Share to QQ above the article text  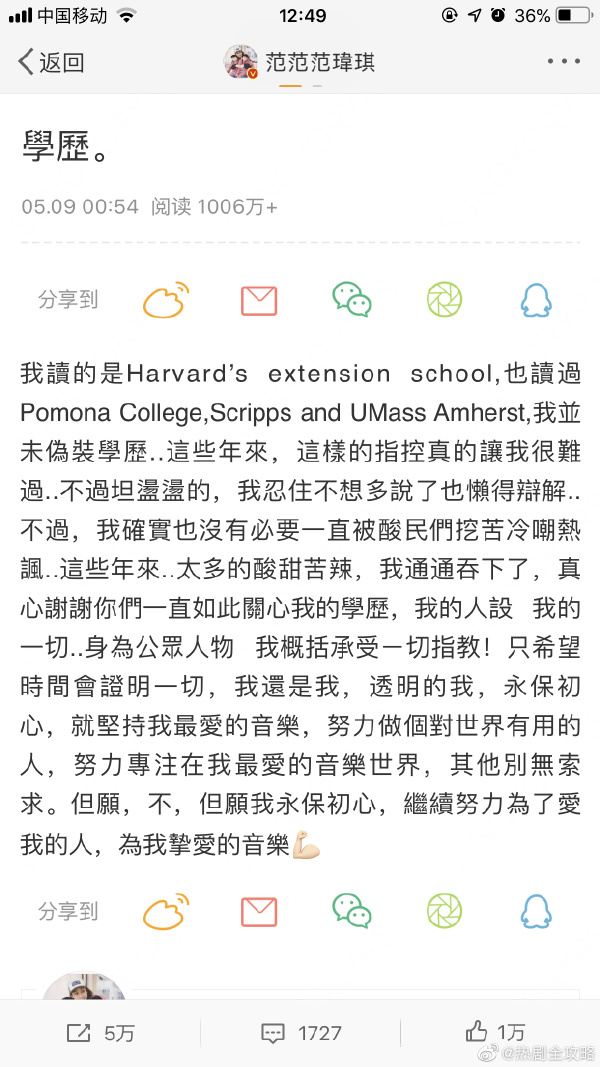(x=537, y=299)
